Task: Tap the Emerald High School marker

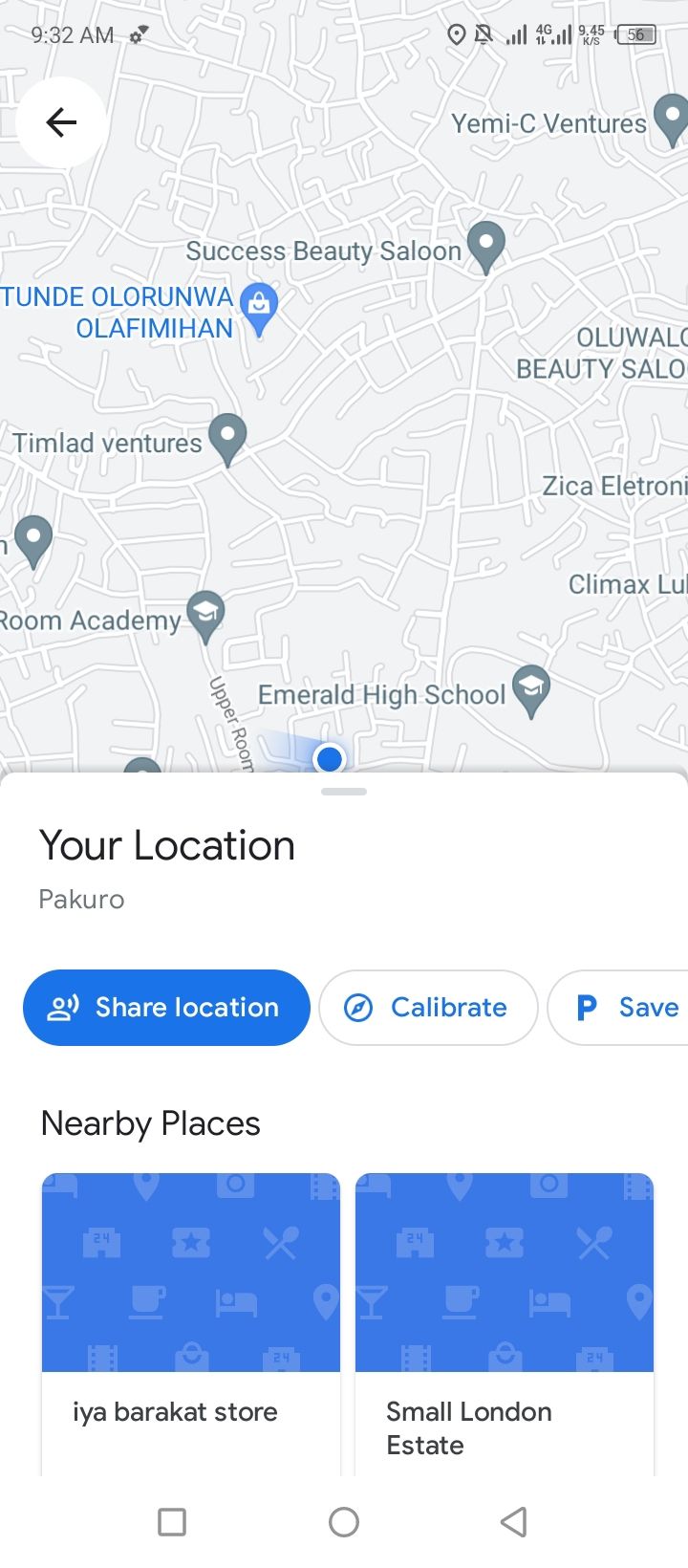Action: click(531, 689)
